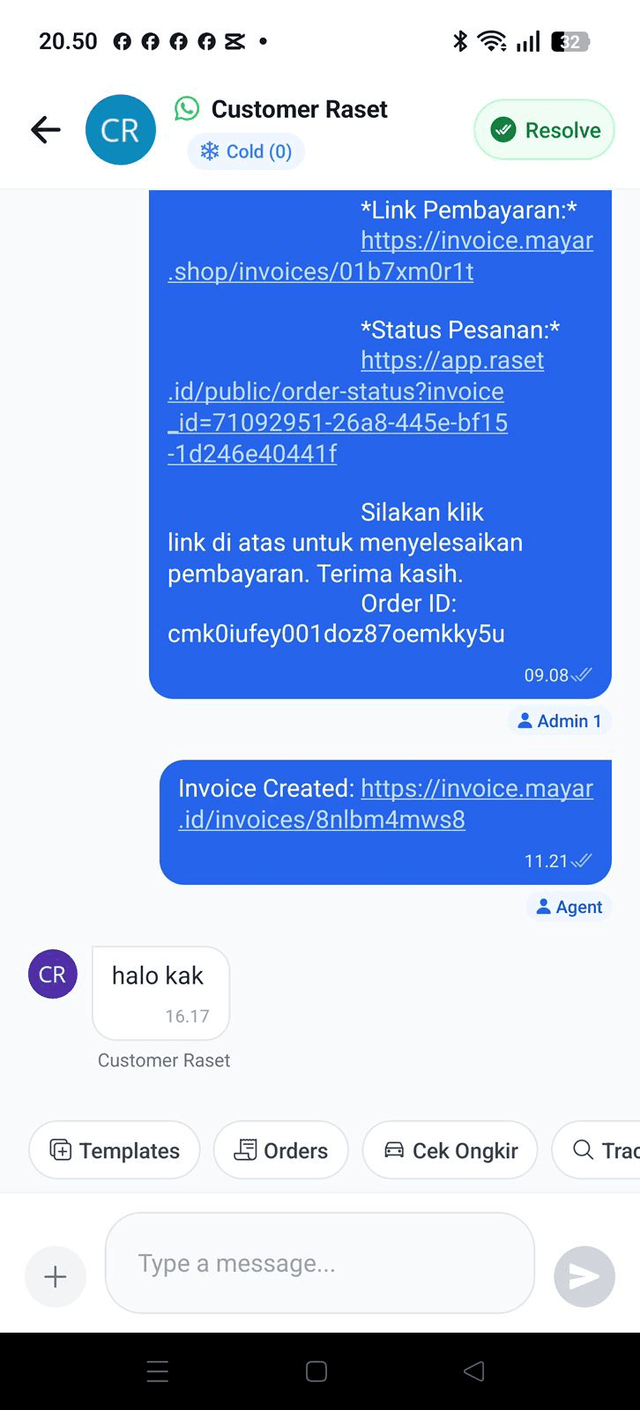Image resolution: width=640 pixels, height=1410 pixels.
Task: Tap the Resolve button
Action: click(544, 130)
